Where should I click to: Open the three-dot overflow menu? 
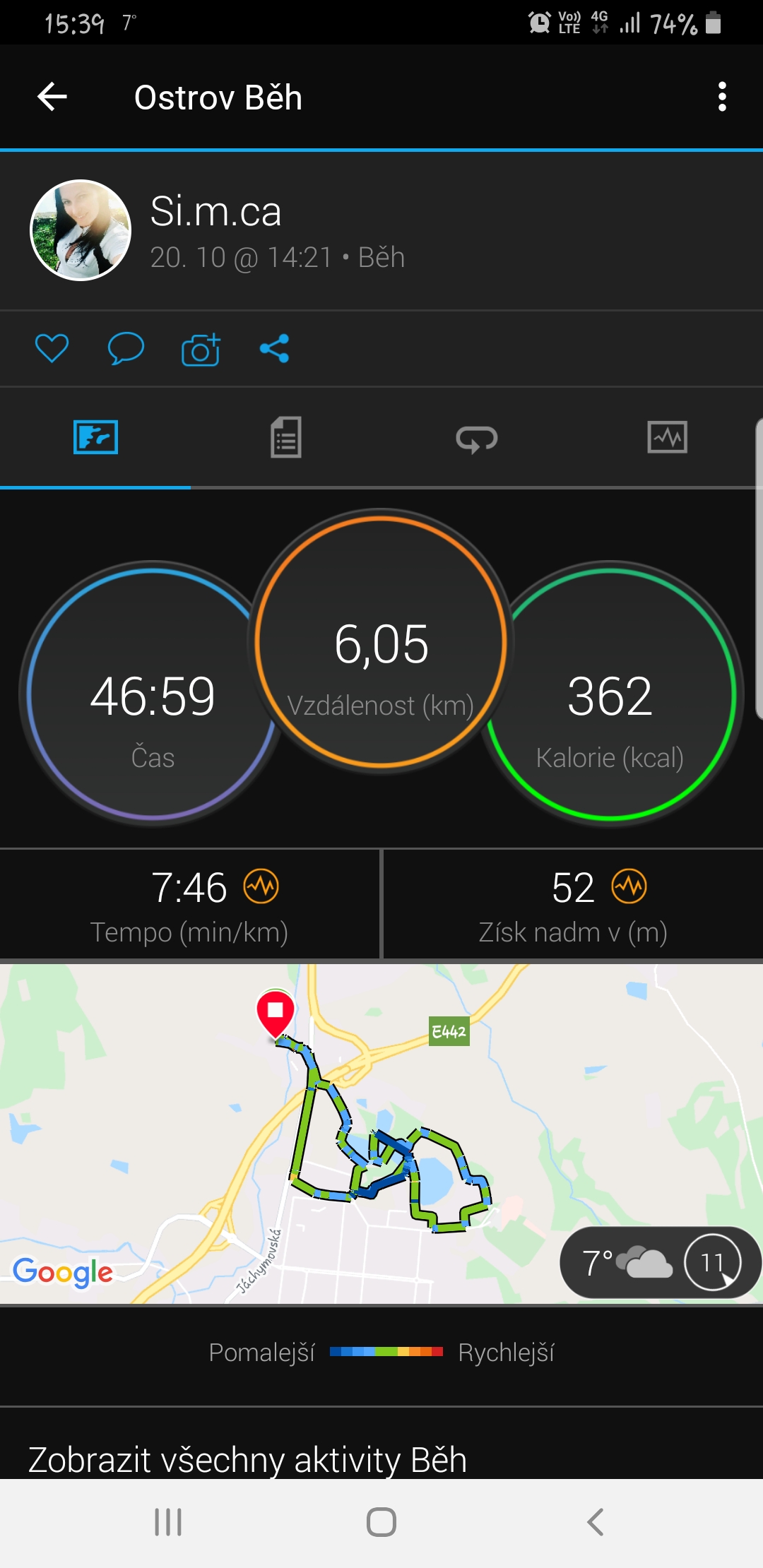[x=721, y=97]
